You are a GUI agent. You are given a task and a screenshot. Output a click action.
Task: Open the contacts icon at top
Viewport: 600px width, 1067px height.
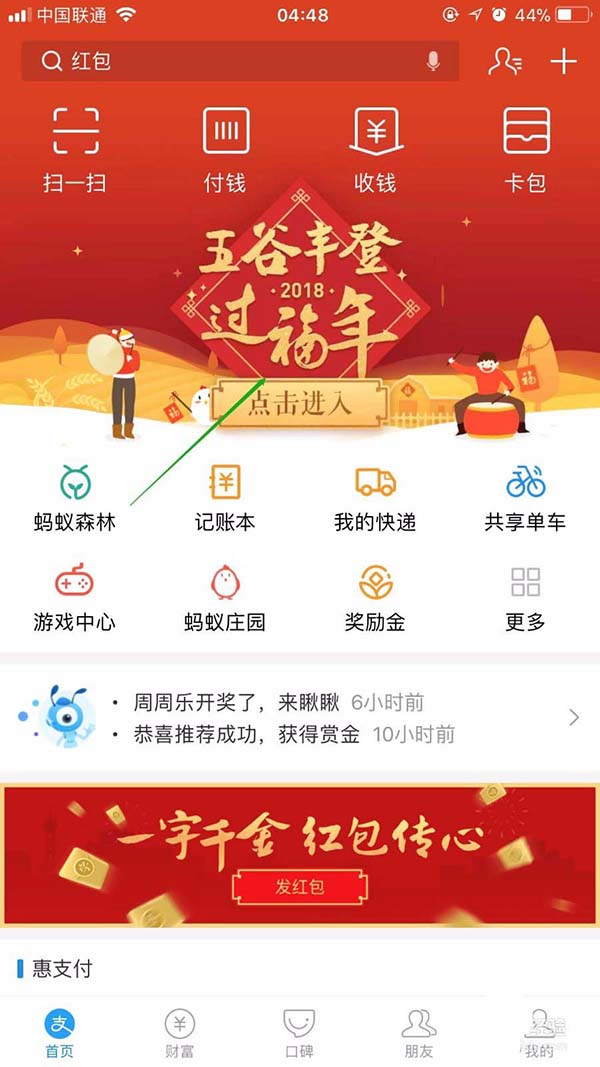click(x=504, y=62)
